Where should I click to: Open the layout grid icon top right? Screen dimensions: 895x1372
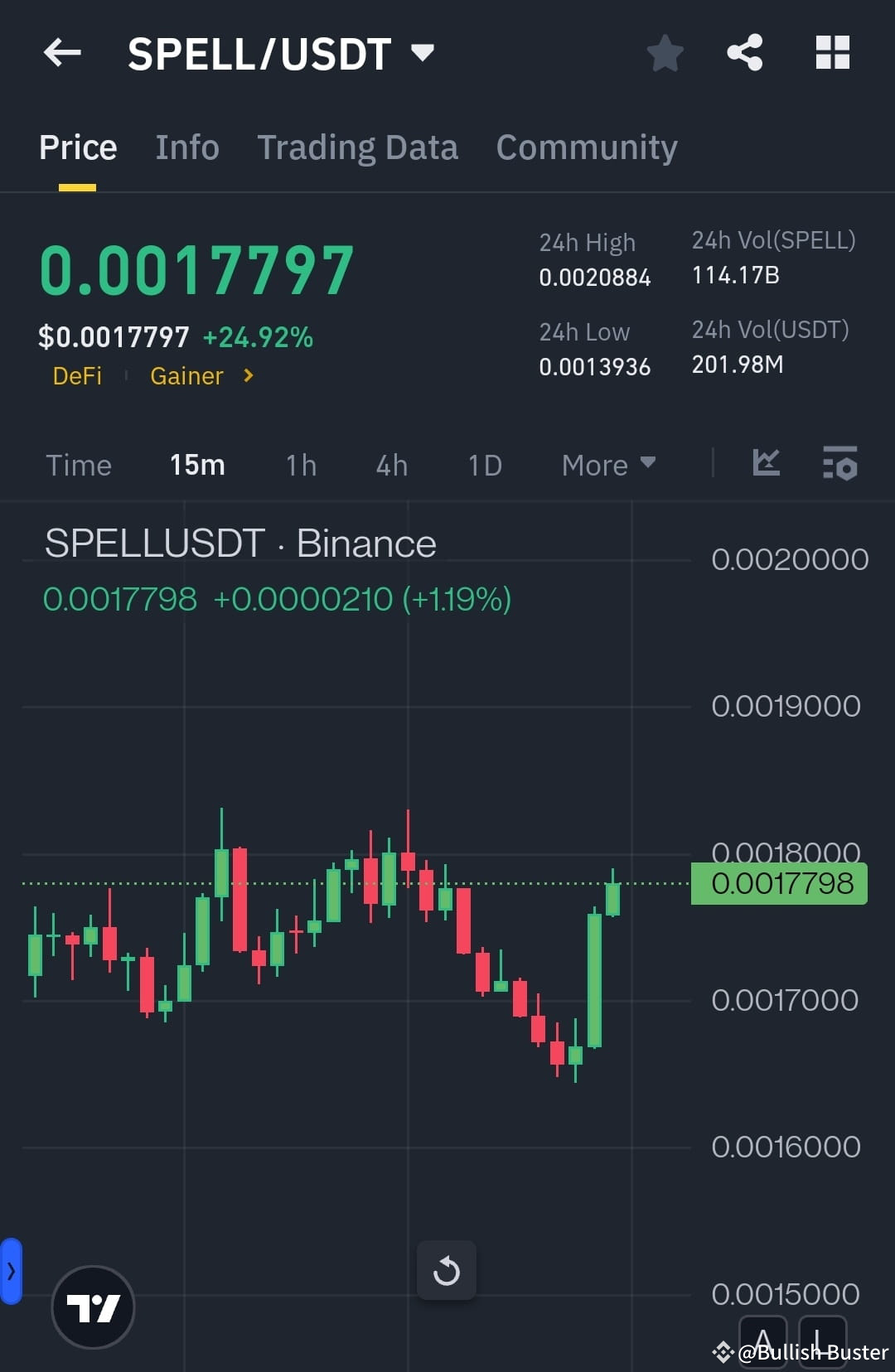(832, 52)
